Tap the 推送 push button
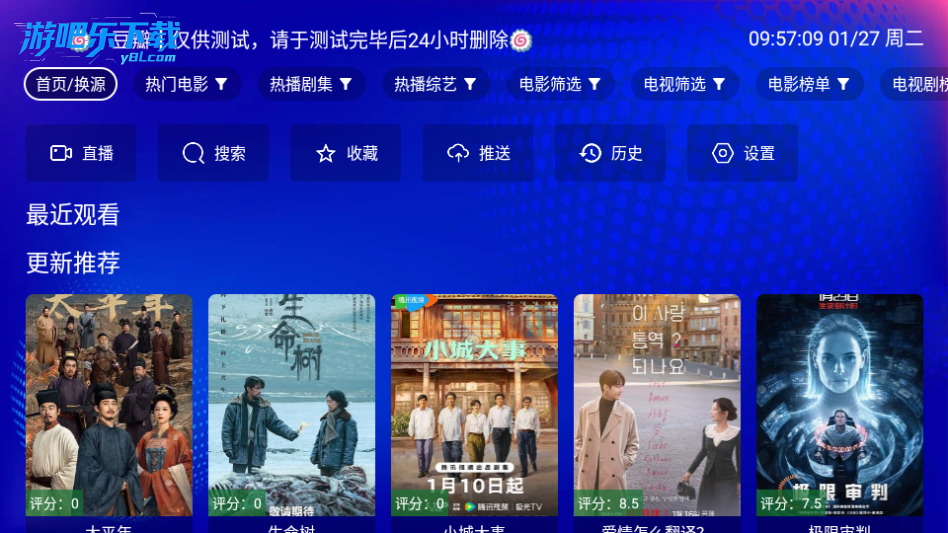Screen dimensions: 948x533 [x=478, y=153]
